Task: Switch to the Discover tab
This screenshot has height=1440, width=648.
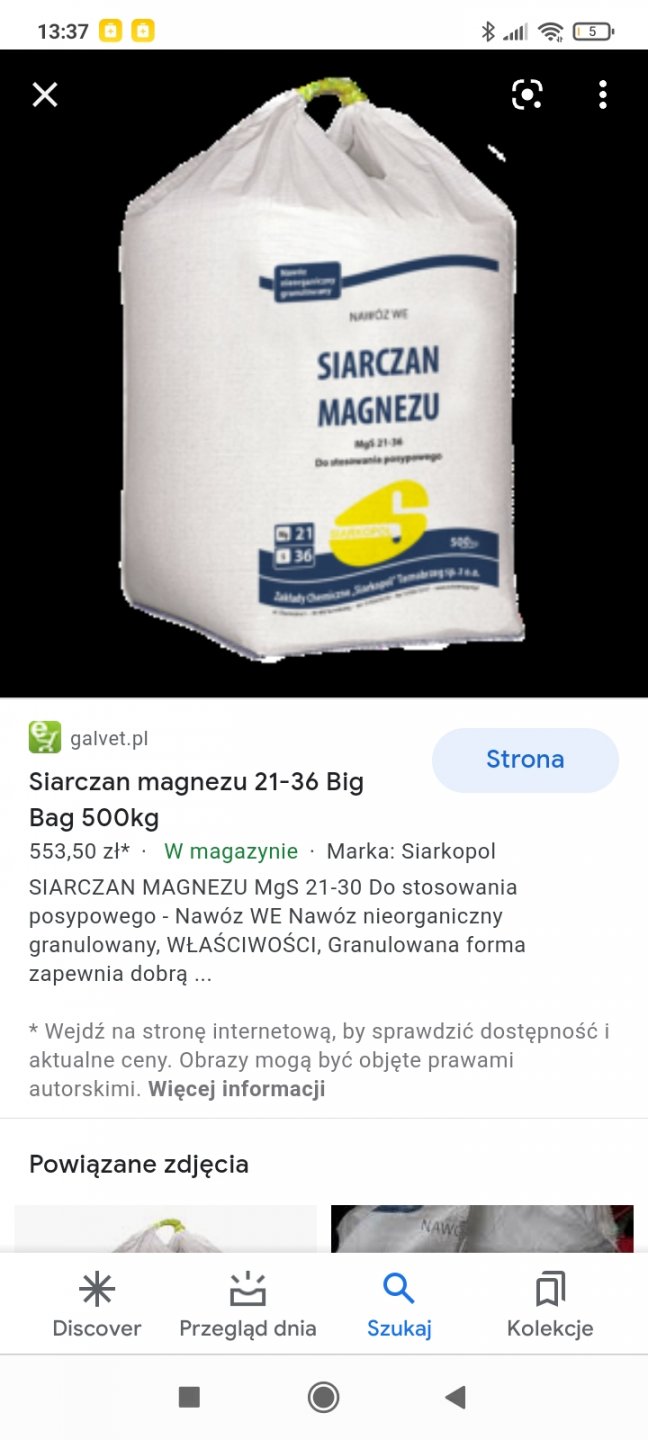Action: pyautogui.click(x=97, y=1306)
